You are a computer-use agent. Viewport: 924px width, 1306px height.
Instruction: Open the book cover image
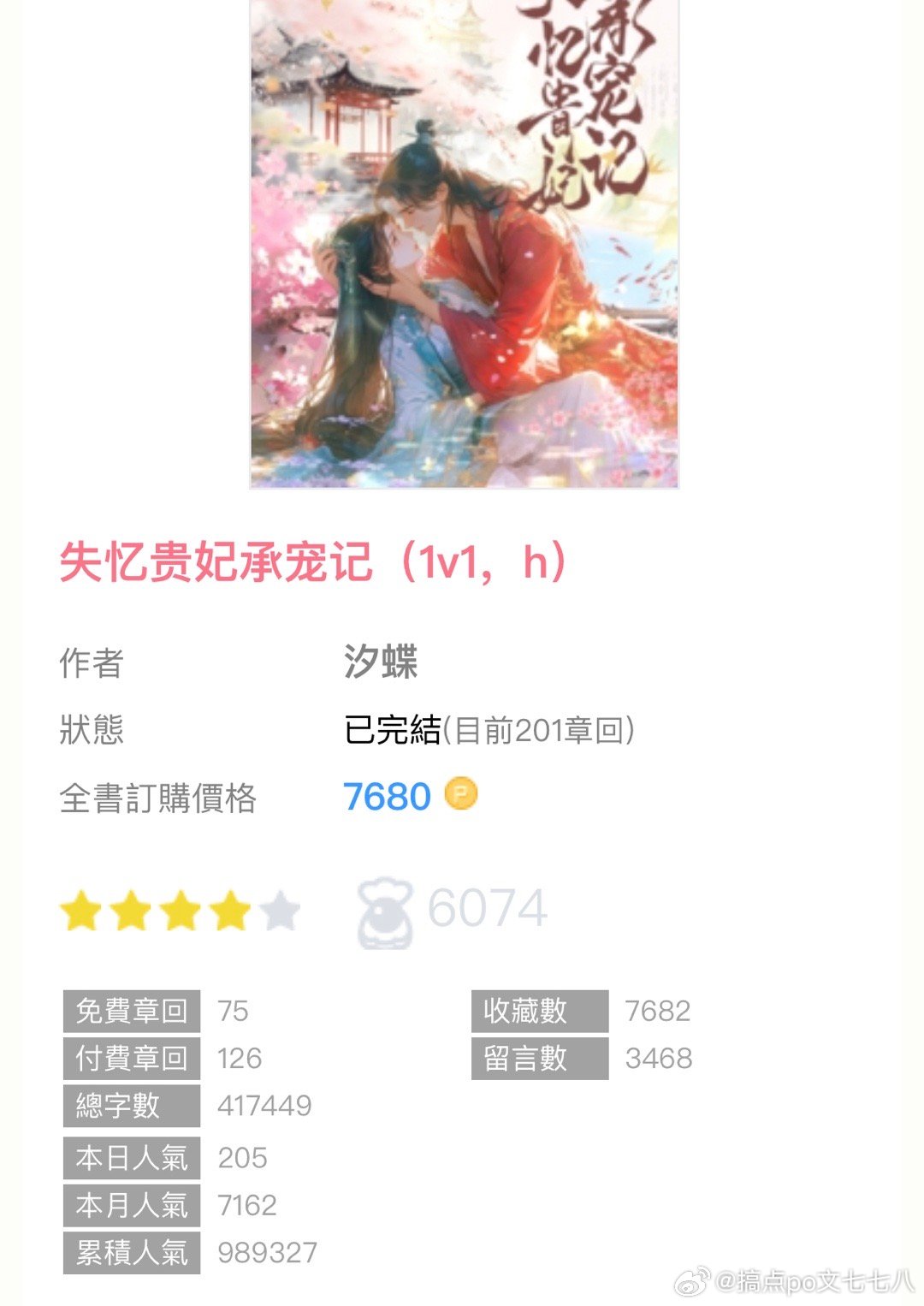[x=464, y=244]
